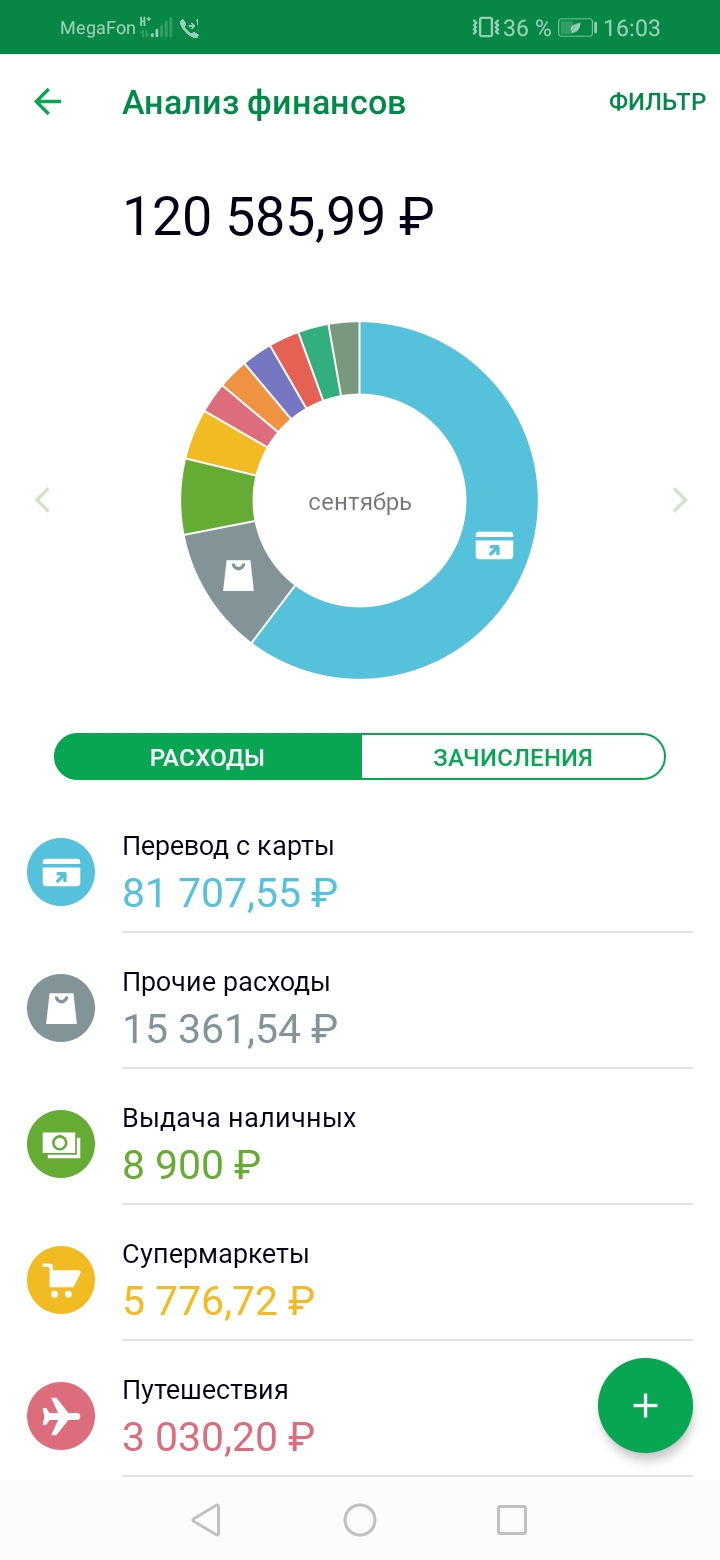This screenshot has width=720, height=1560.
Task: Tap the system home button
Action: pos(360,1520)
